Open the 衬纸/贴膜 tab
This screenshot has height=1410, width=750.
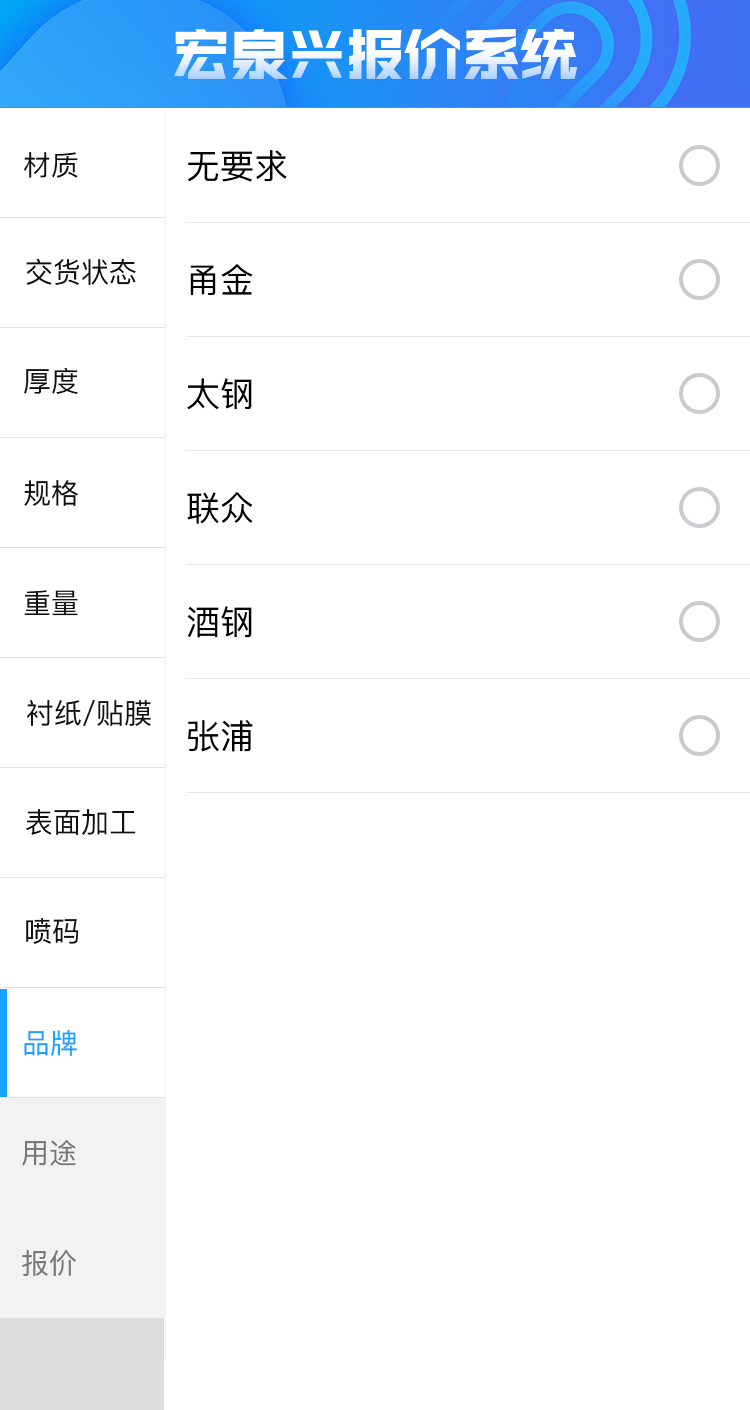88,713
